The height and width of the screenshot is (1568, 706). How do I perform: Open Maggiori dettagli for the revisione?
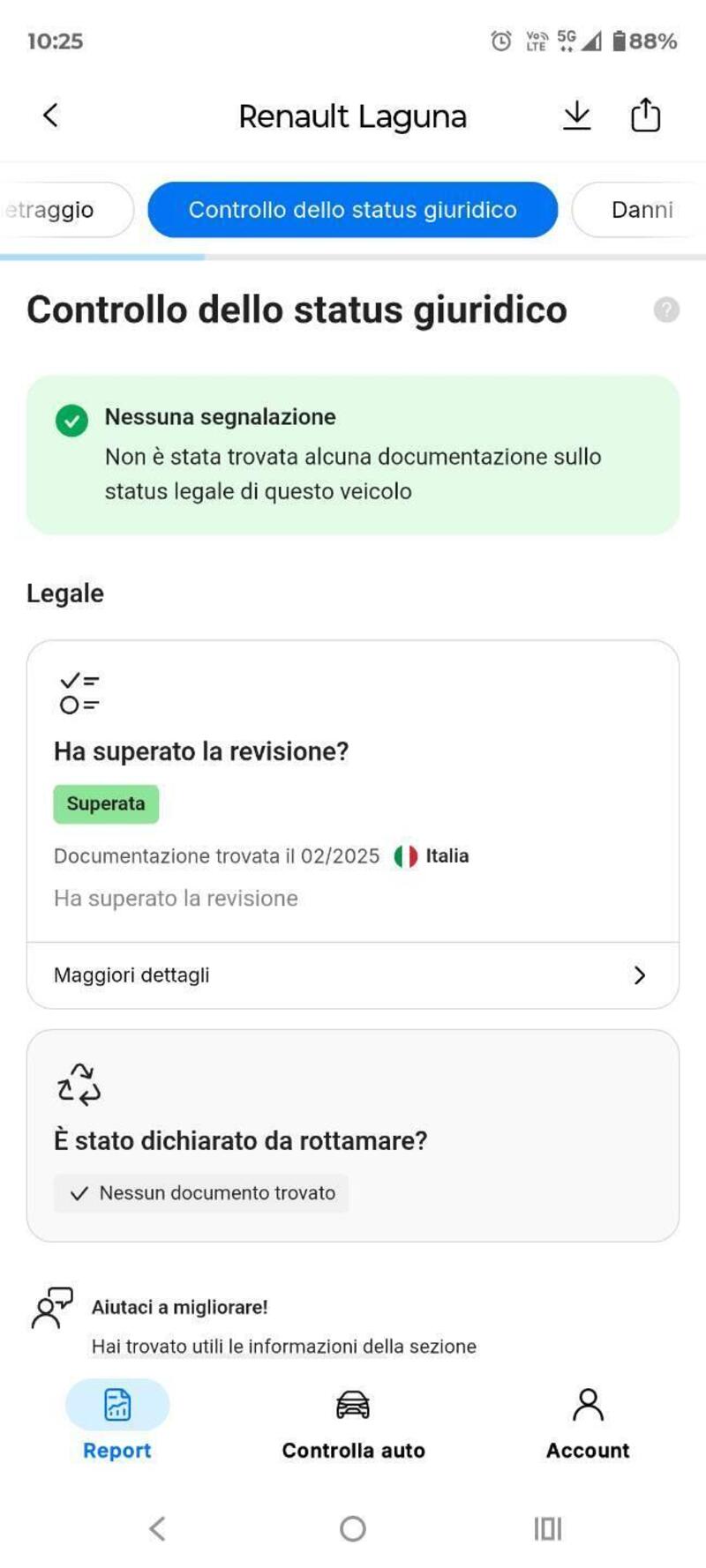pyautogui.click(x=352, y=975)
